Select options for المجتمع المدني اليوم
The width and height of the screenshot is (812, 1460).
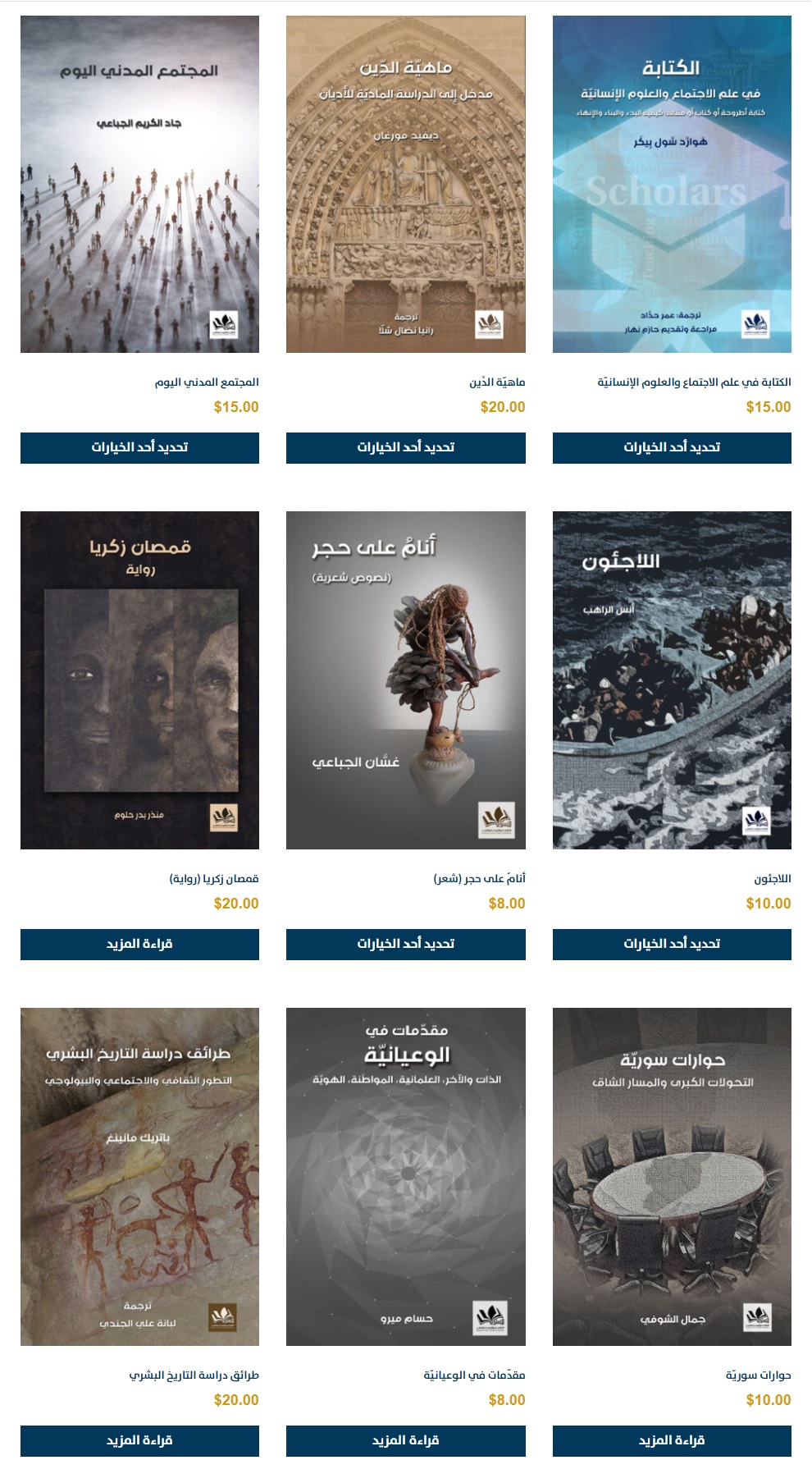(139, 447)
